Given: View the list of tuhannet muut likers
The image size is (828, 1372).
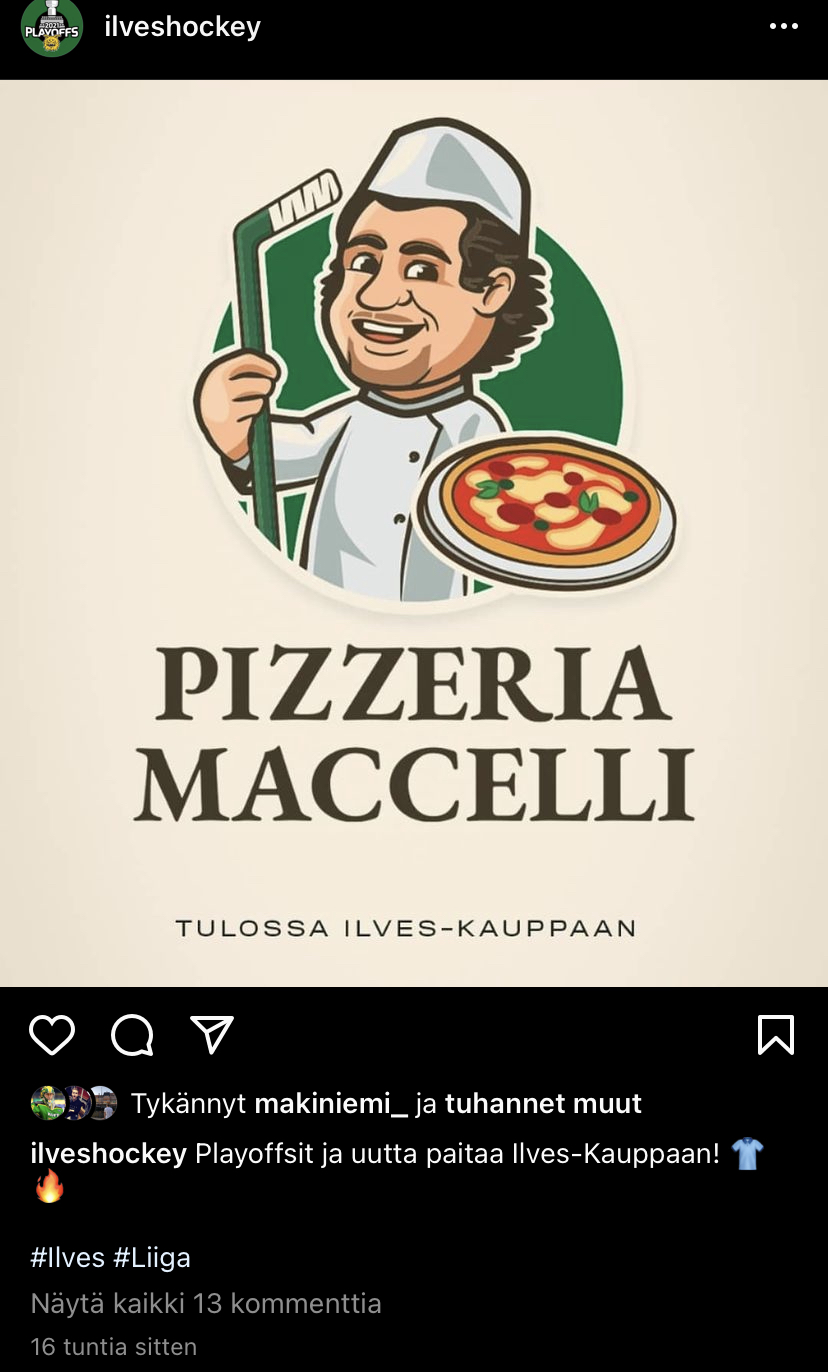Looking at the screenshot, I should pyautogui.click(x=543, y=1103).
